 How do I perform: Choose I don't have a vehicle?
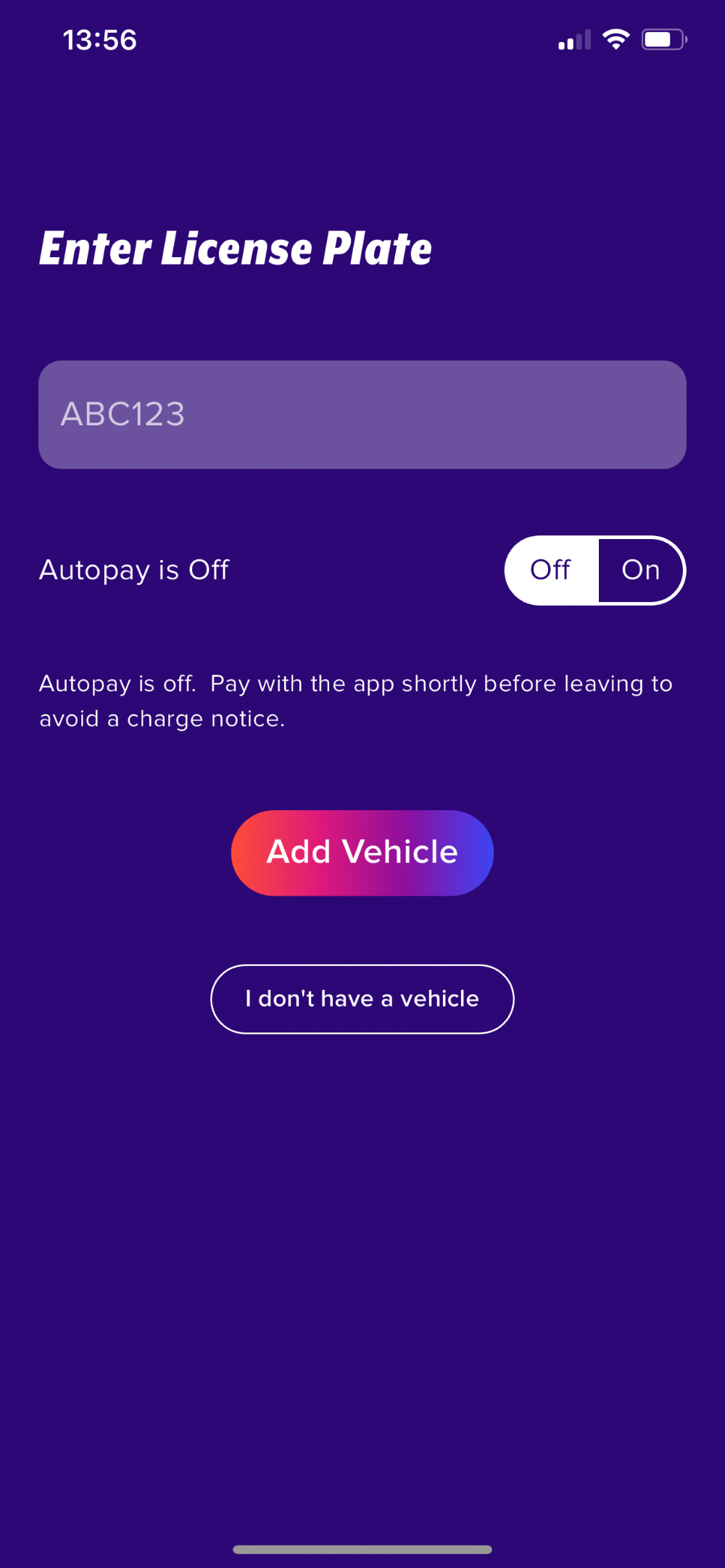pos(362,999)
